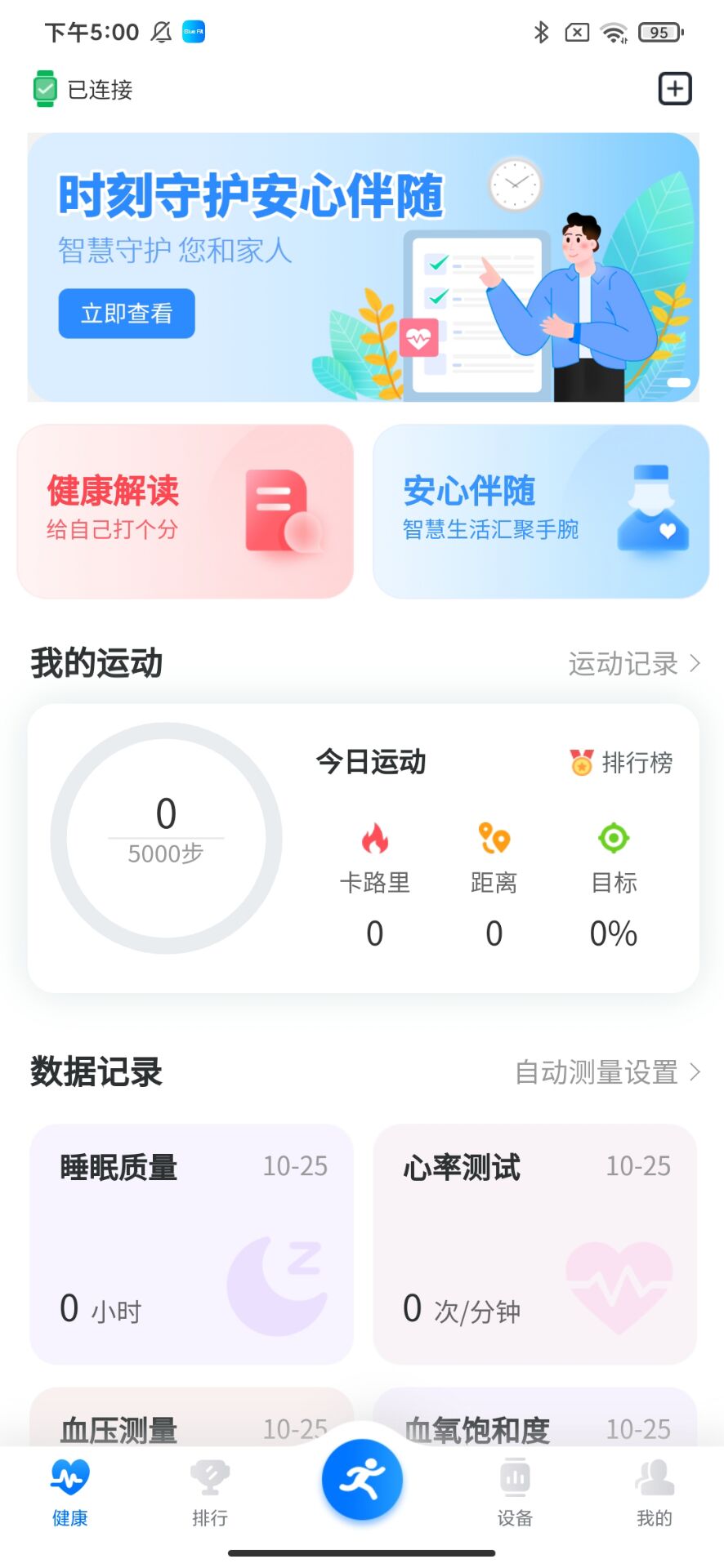The image size is (724, 1568).
Task: Switch to the 设备 tab
Action: tap(515, 1493)
